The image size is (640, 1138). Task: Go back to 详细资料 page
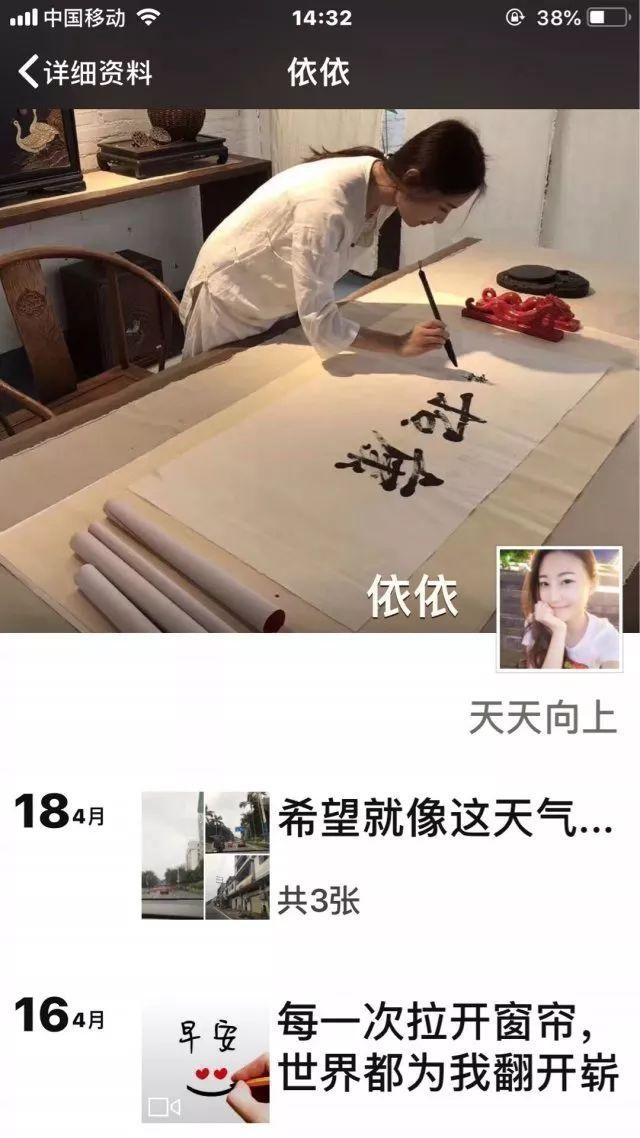pyautogui.click(x=85, y=72)
